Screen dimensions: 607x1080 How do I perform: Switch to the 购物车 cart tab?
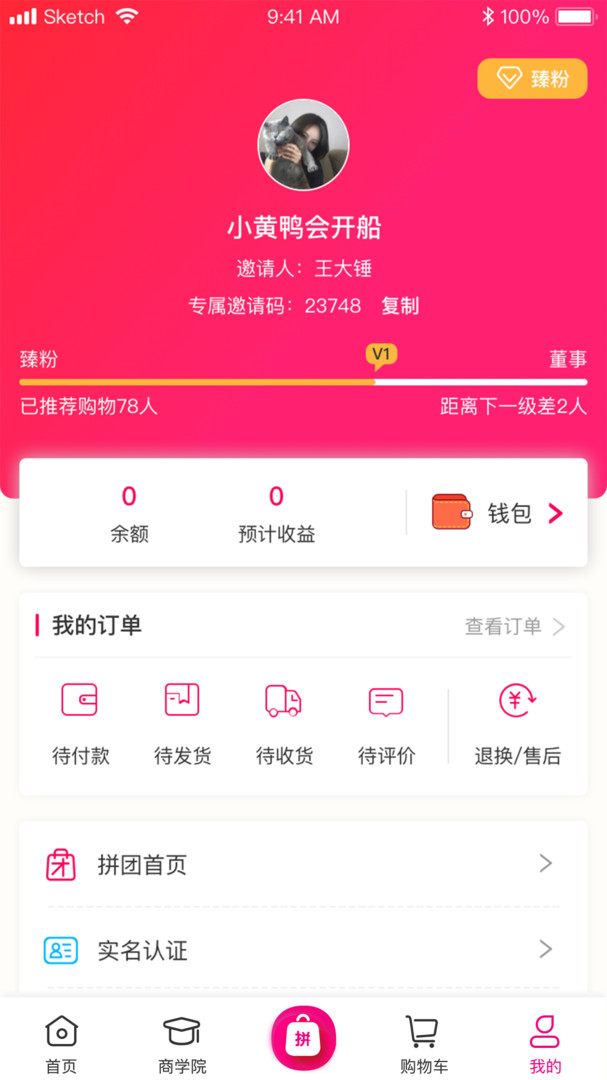[424, 1044]
